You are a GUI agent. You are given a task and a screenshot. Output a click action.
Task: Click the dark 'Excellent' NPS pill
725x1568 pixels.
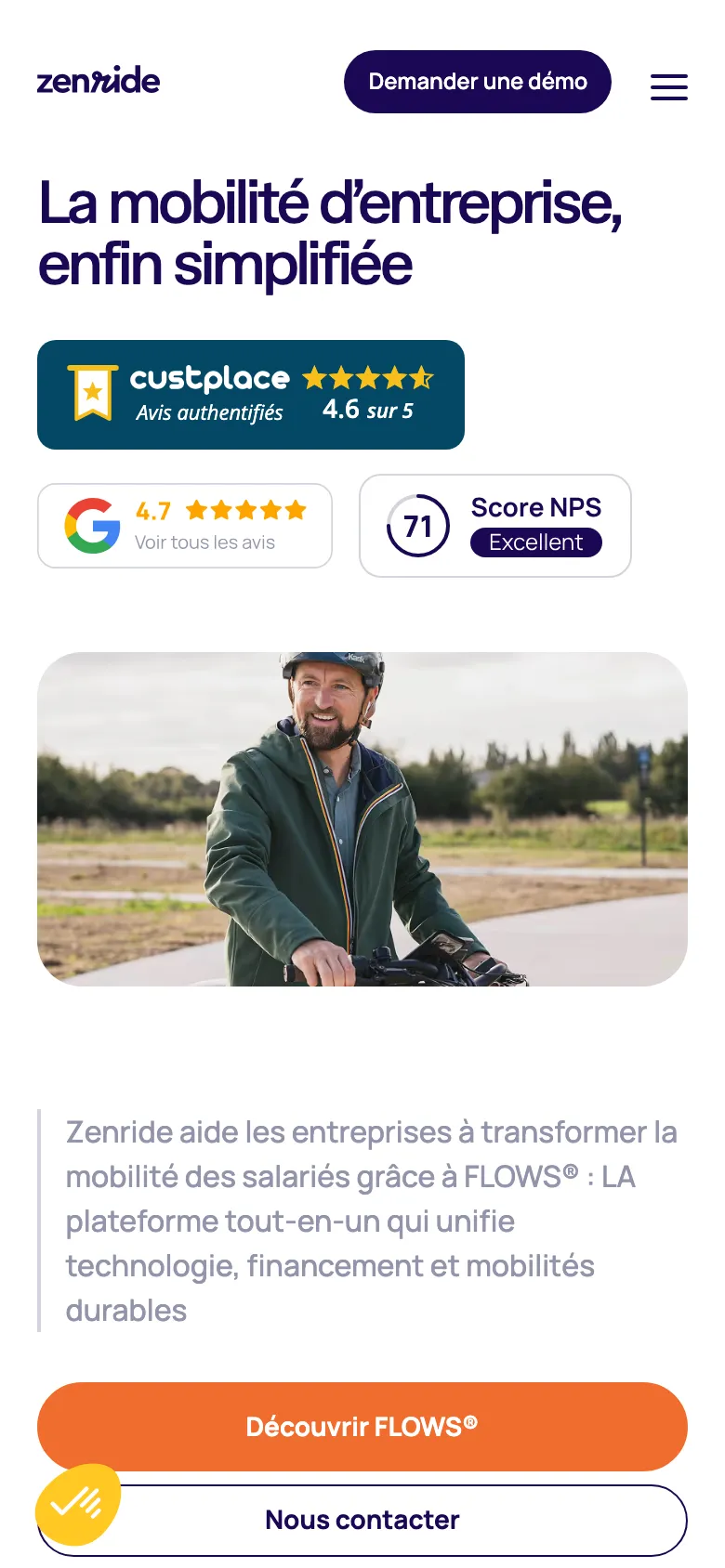click(x=536, y=542)
